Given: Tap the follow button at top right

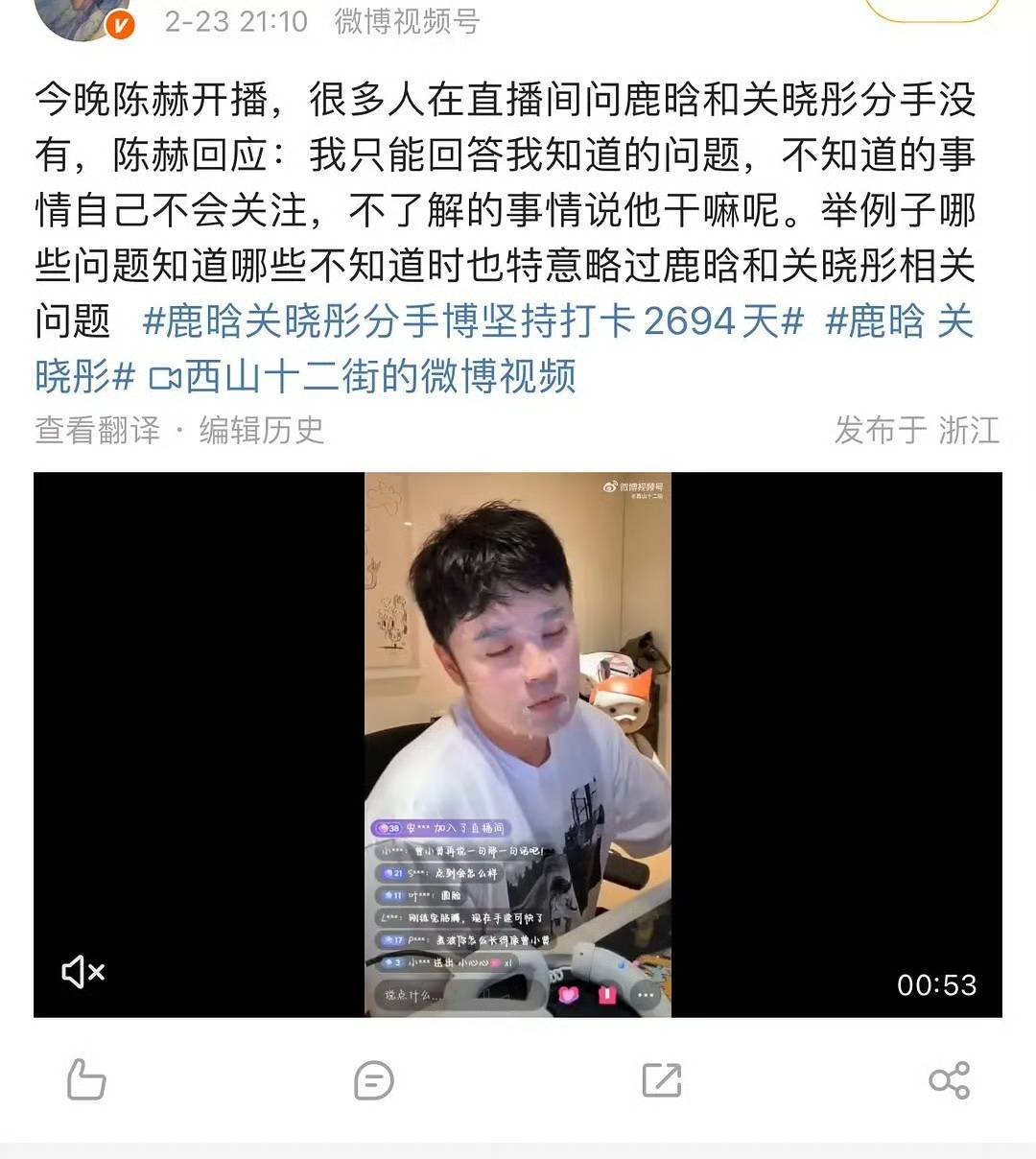Looking at the screenshot, I should pyautogui.click(x=931, y=10).
